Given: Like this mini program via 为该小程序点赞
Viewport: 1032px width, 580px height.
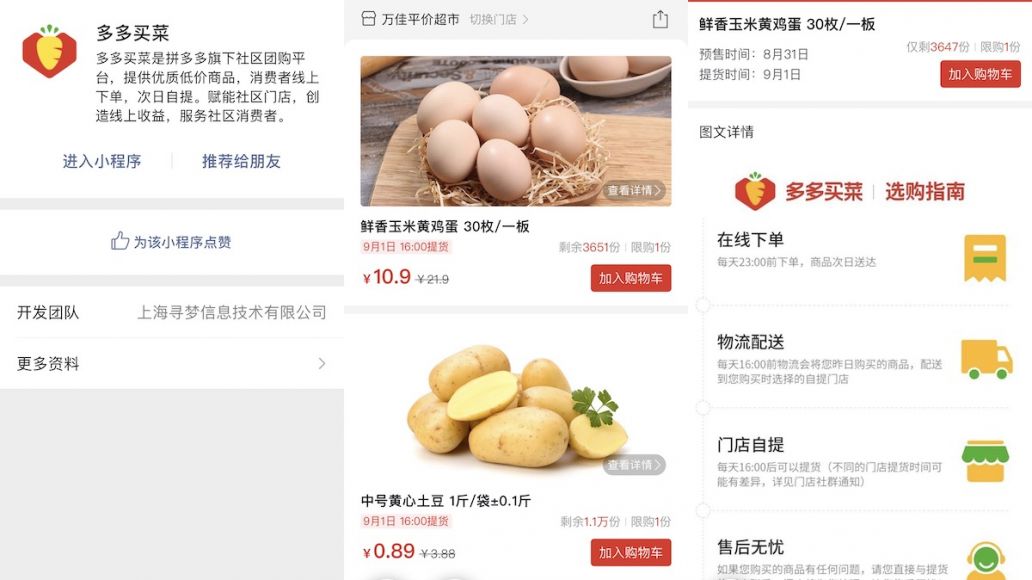Looking at the screenshot, I should click(171, 241).
